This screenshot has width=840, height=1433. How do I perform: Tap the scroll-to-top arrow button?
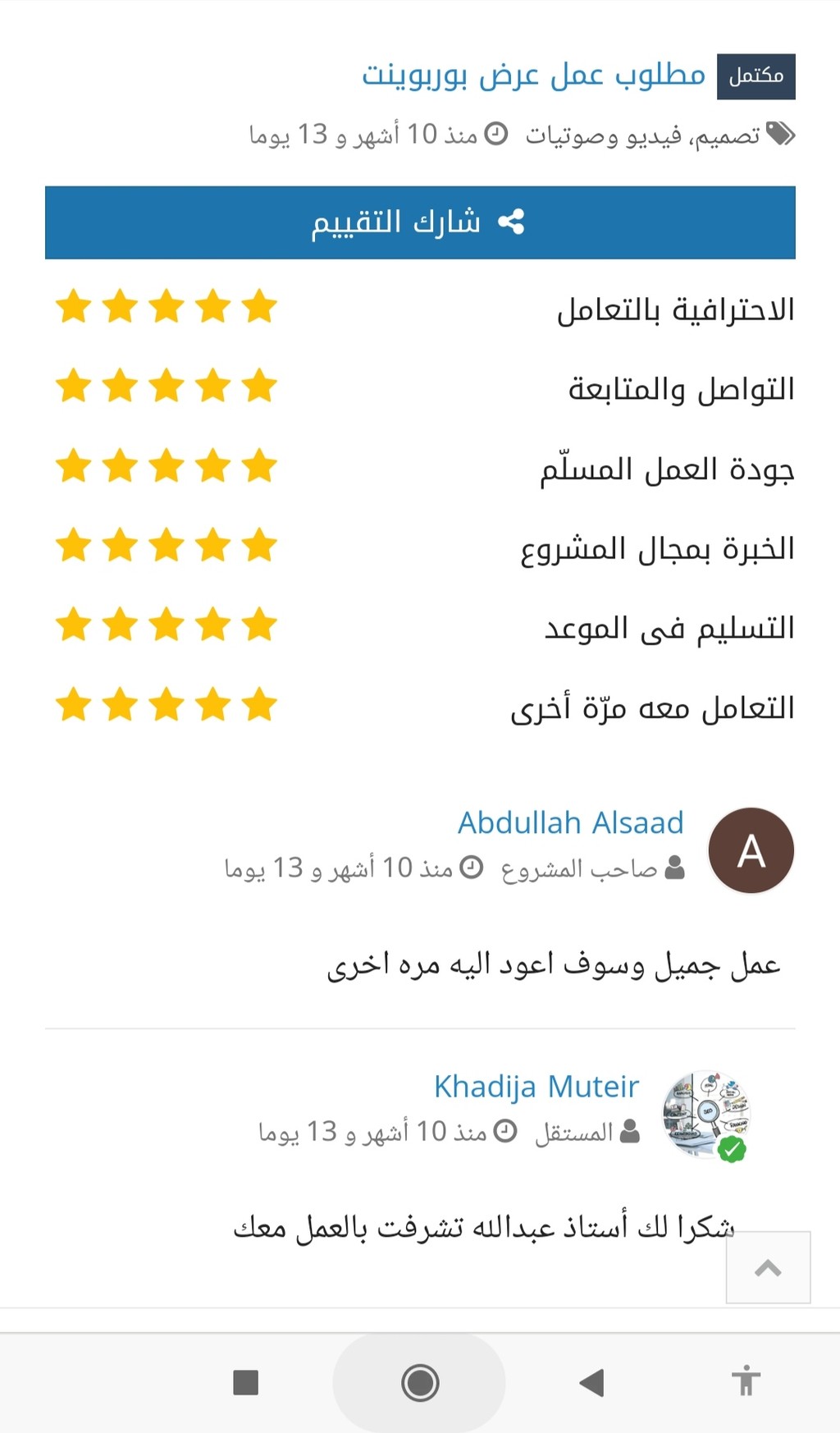pyautogui.click(x=768, y=1267)
